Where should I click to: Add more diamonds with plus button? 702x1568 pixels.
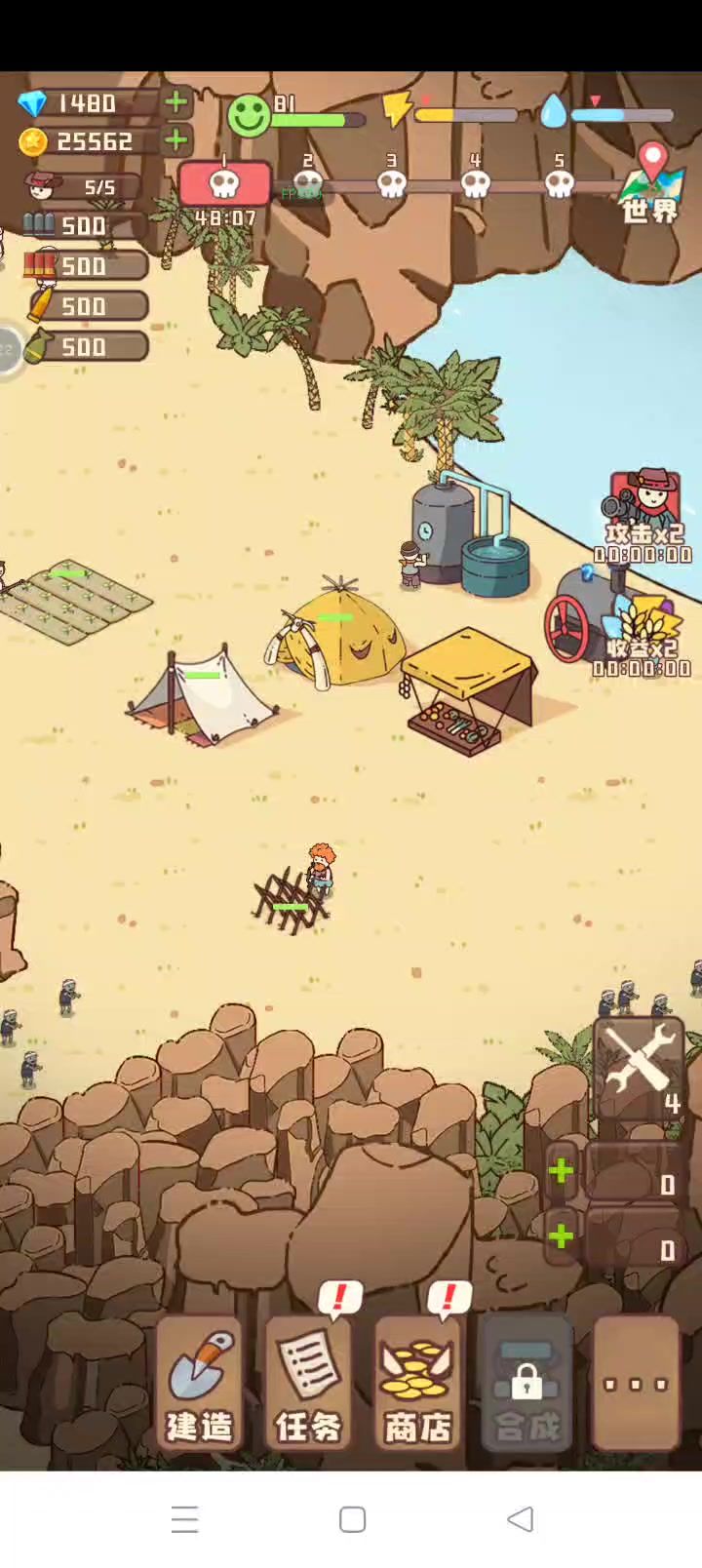[x=176, y=102]
